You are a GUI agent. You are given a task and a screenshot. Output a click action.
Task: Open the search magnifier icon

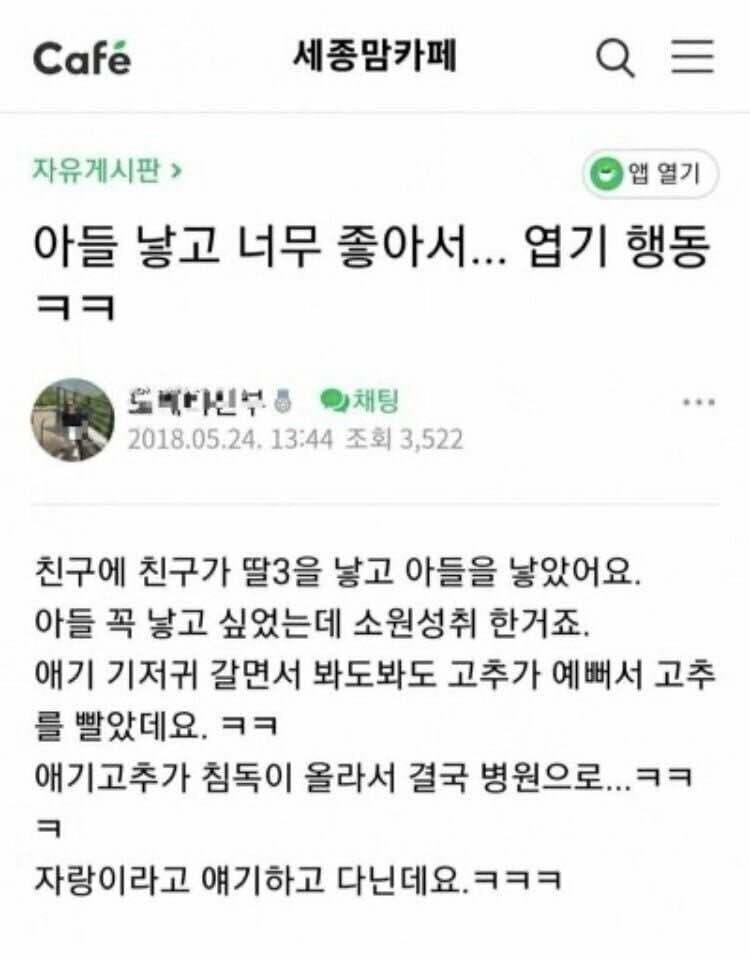tap(615, 59)
